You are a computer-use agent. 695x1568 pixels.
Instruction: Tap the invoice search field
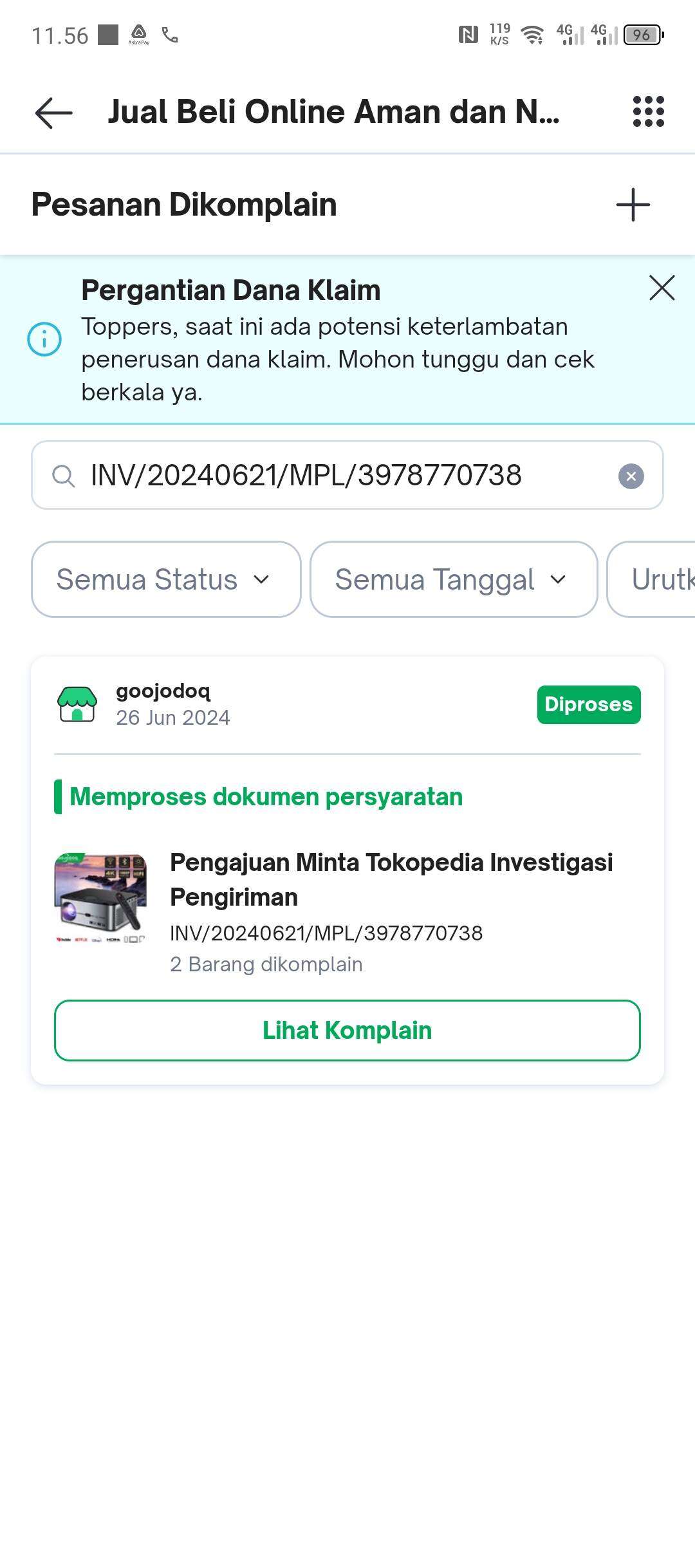(x=347, y=475)
